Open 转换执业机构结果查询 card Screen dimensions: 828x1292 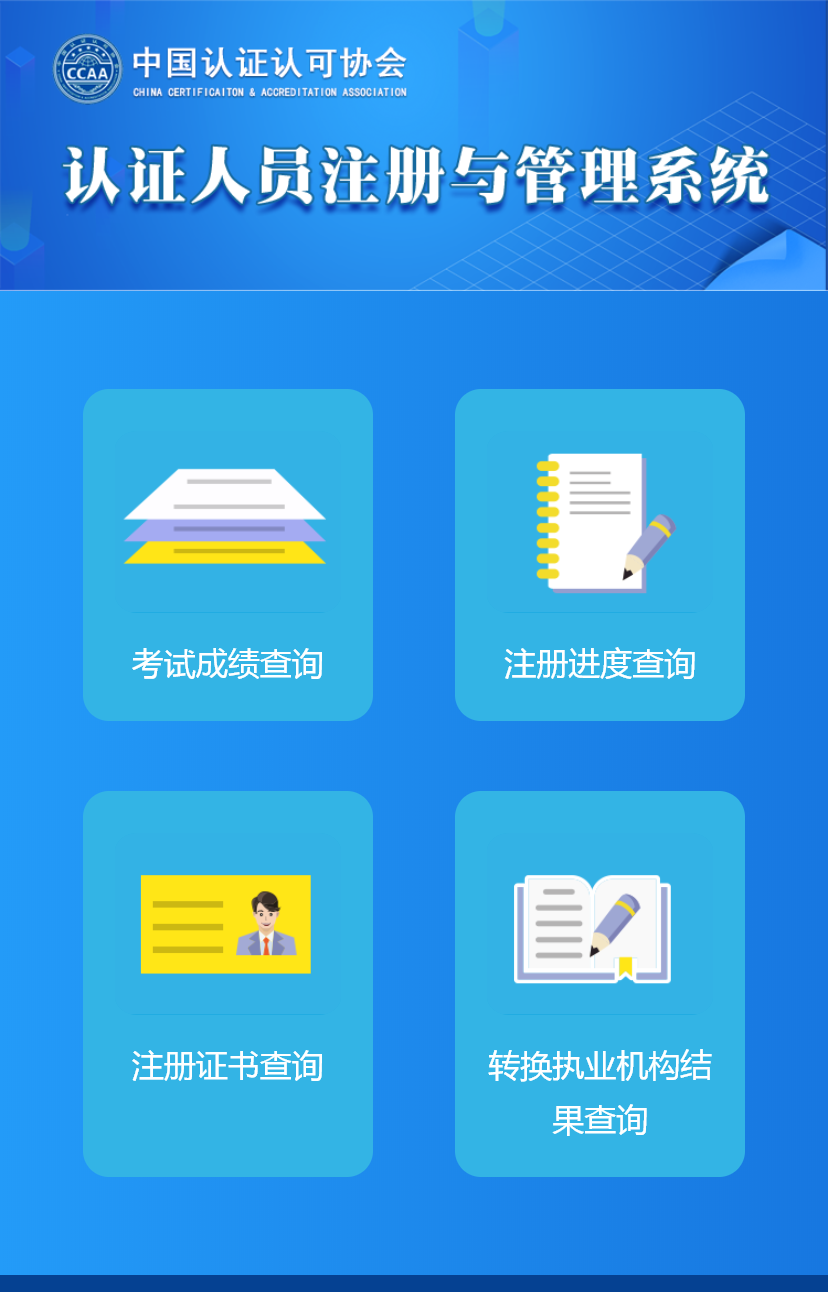600,983
